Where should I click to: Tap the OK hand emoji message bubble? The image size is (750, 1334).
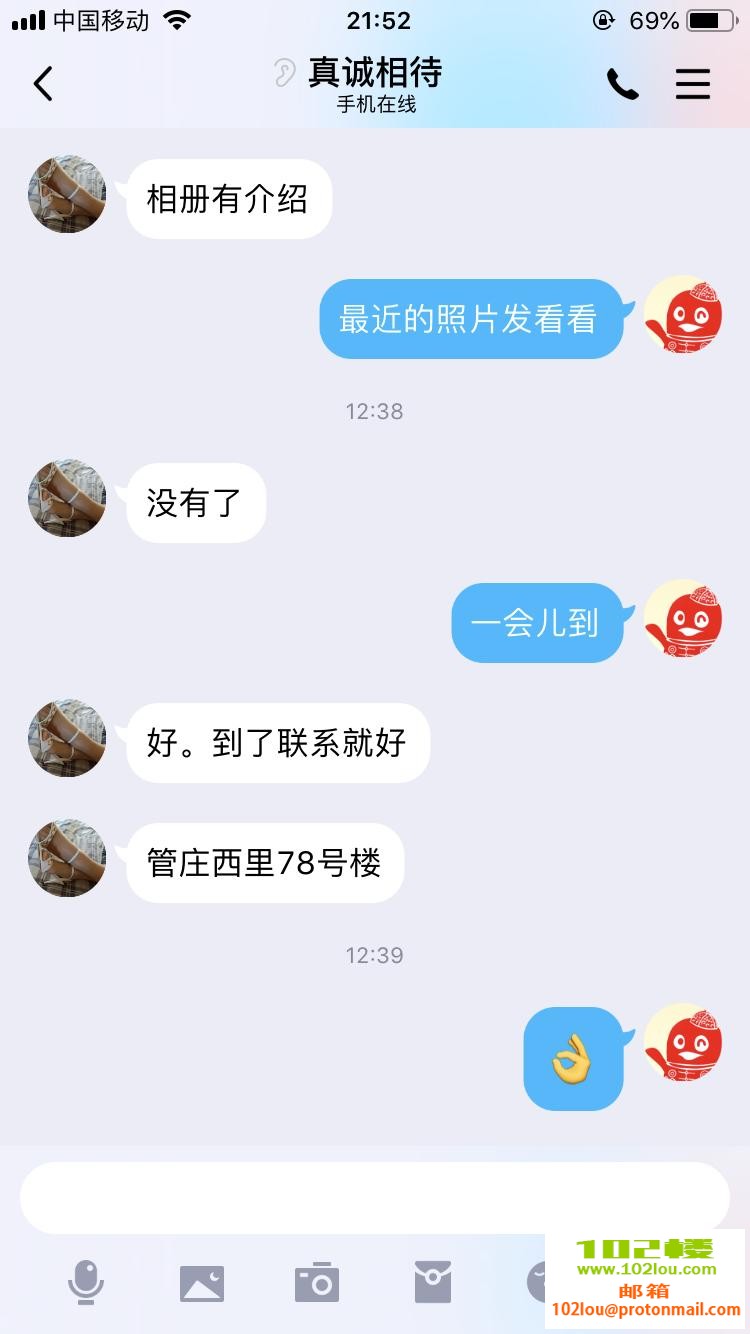[574, 1057]
